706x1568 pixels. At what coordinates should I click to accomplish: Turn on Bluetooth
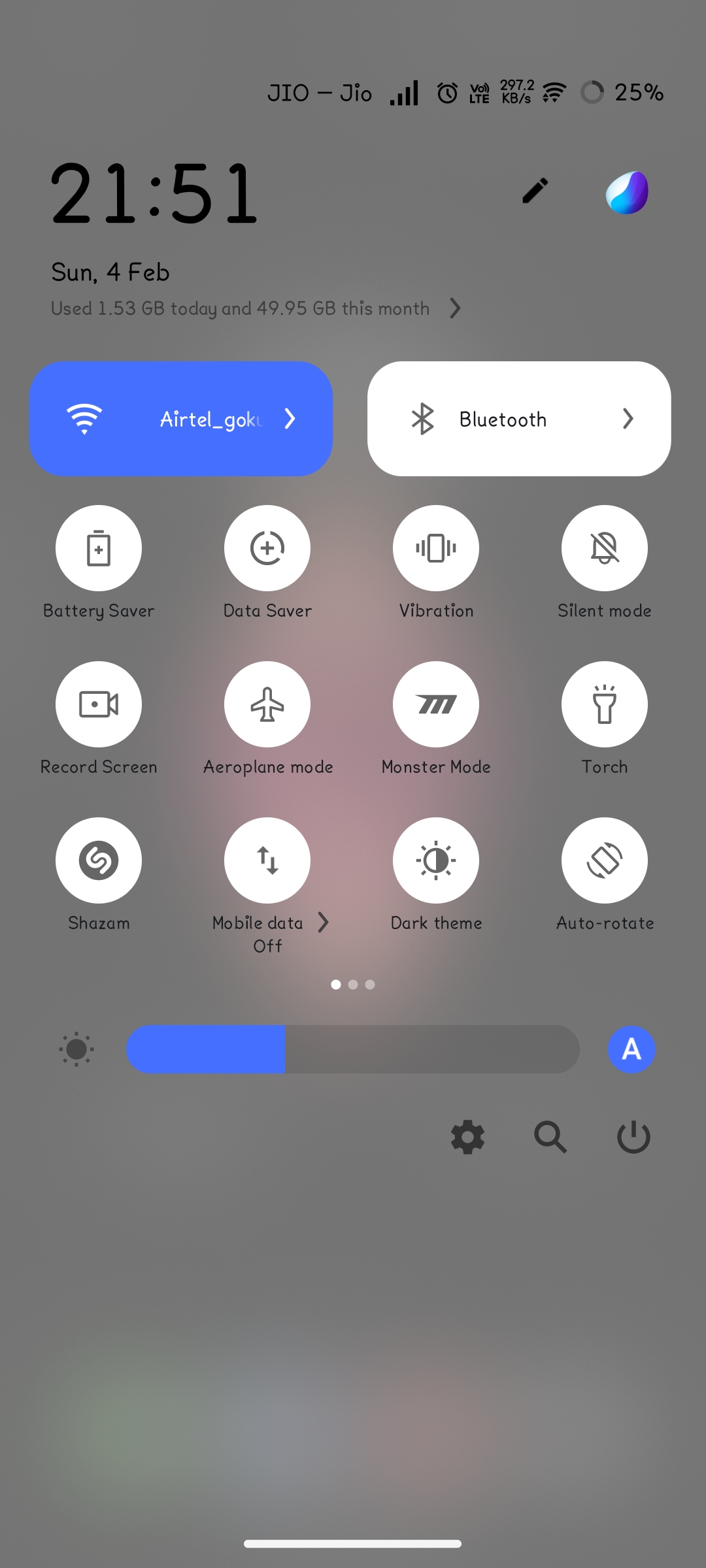point(424,419)
